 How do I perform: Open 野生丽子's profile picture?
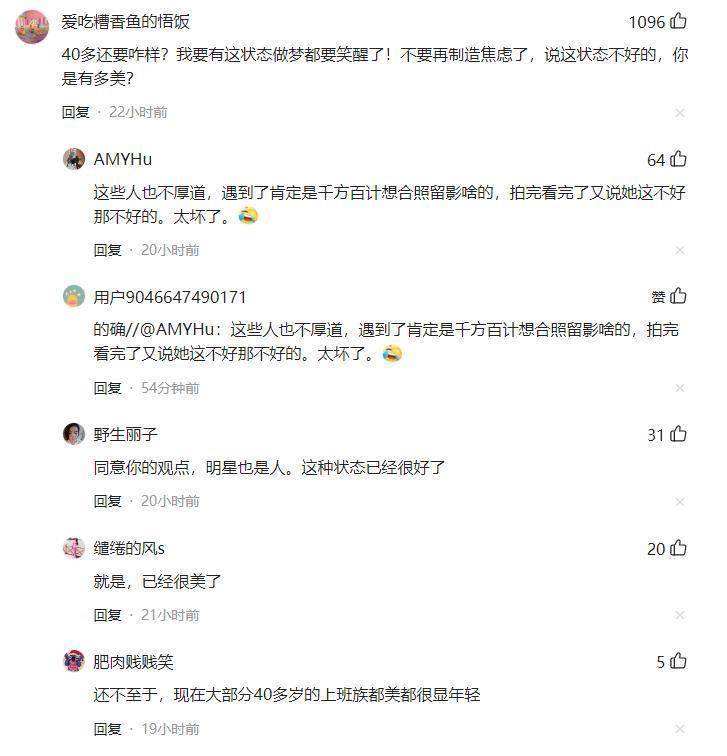(73, 434)
